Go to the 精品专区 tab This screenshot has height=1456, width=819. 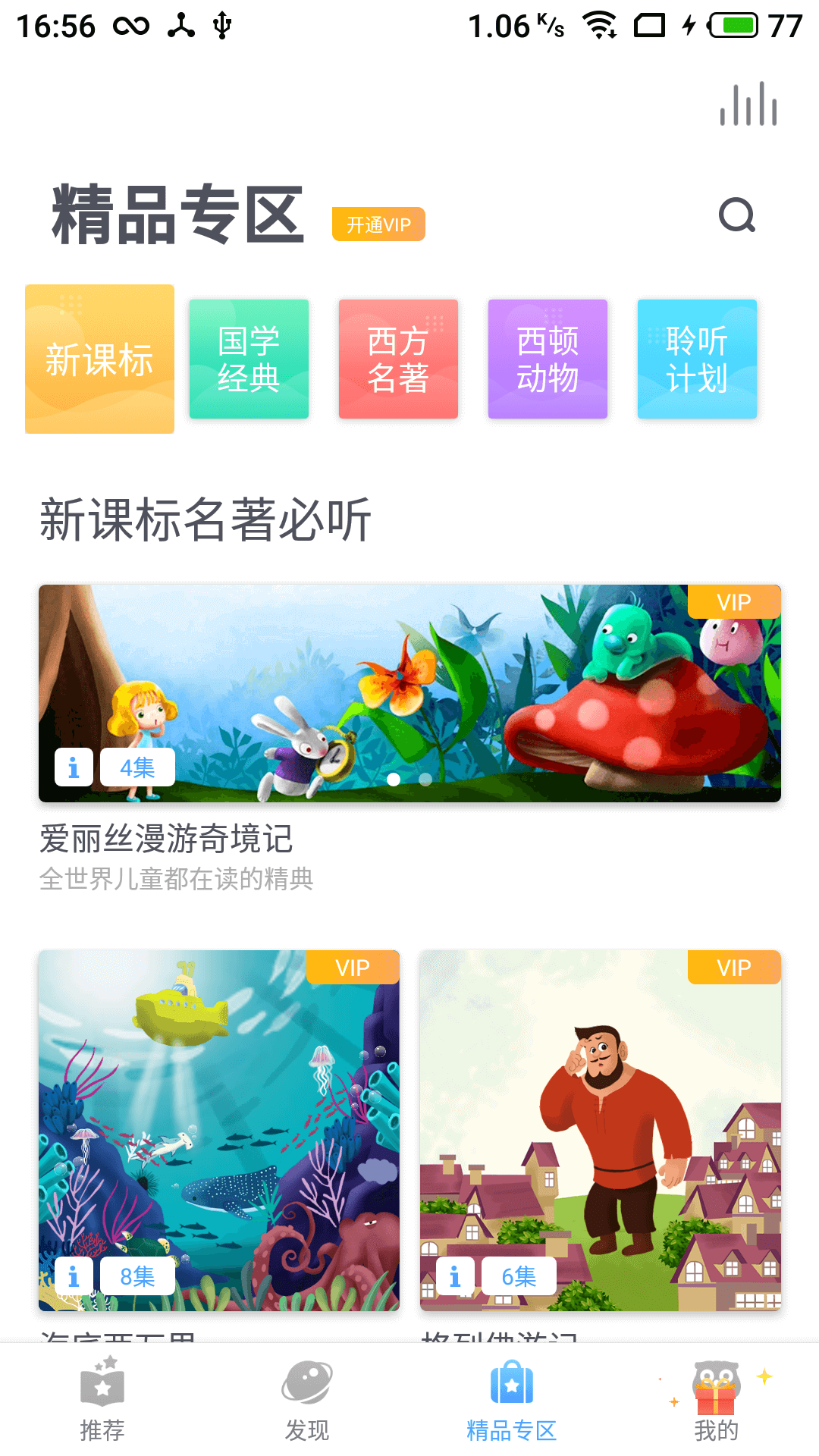pyautogui.click(x=512, y=1400)
